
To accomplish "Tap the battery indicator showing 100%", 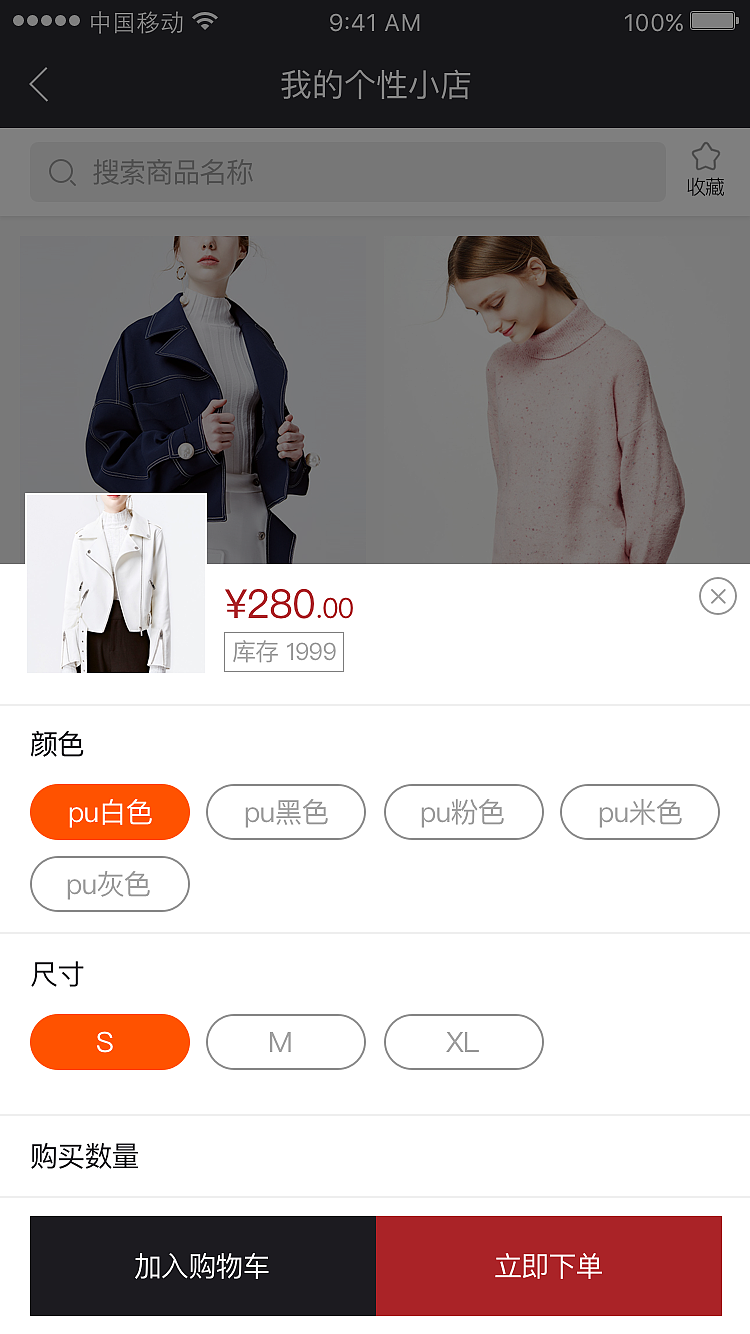I will coord(706,22).
